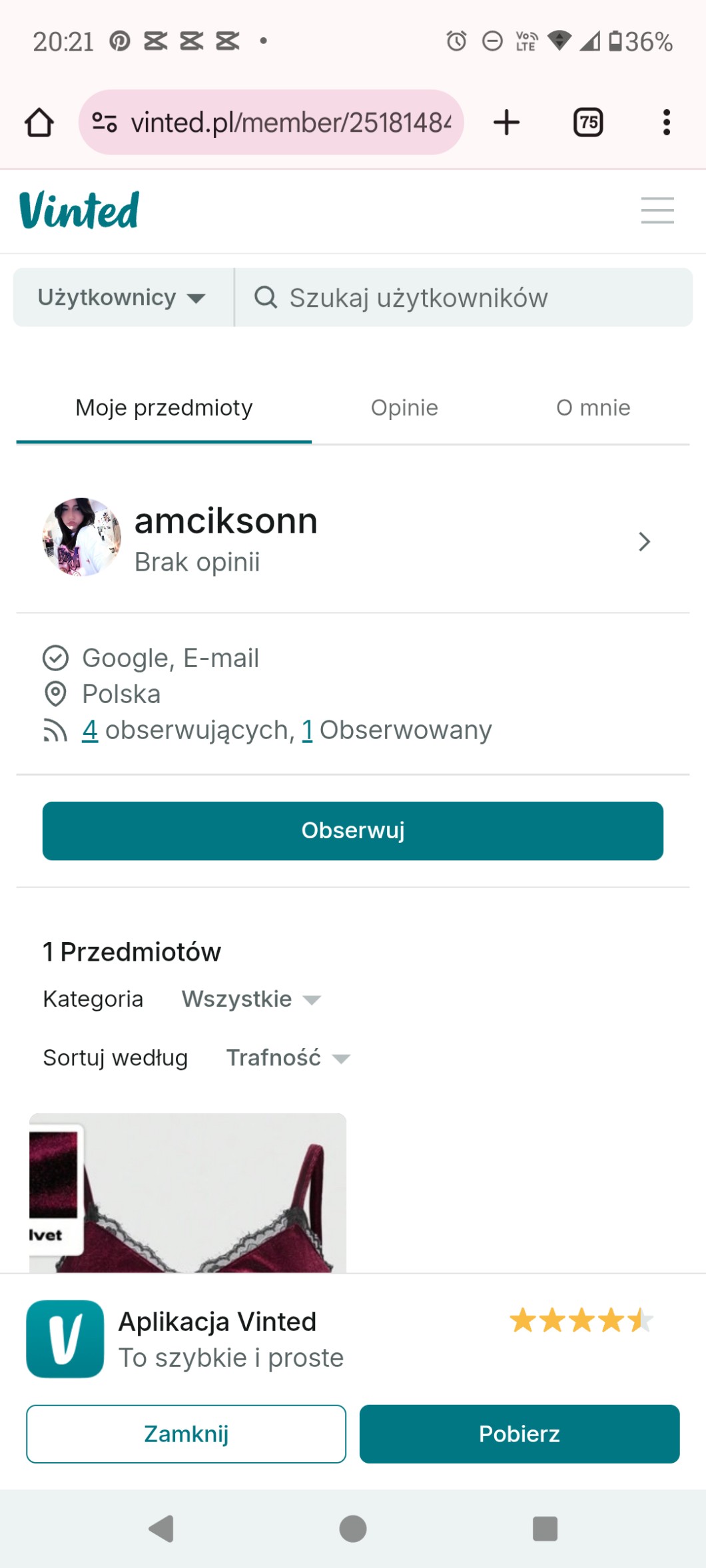Expand the Kategoria Wszystkie dropdown
Image resolution: width=706 pixels, height=1568 pixels.
pyautogui.click(x=251, y=999)
